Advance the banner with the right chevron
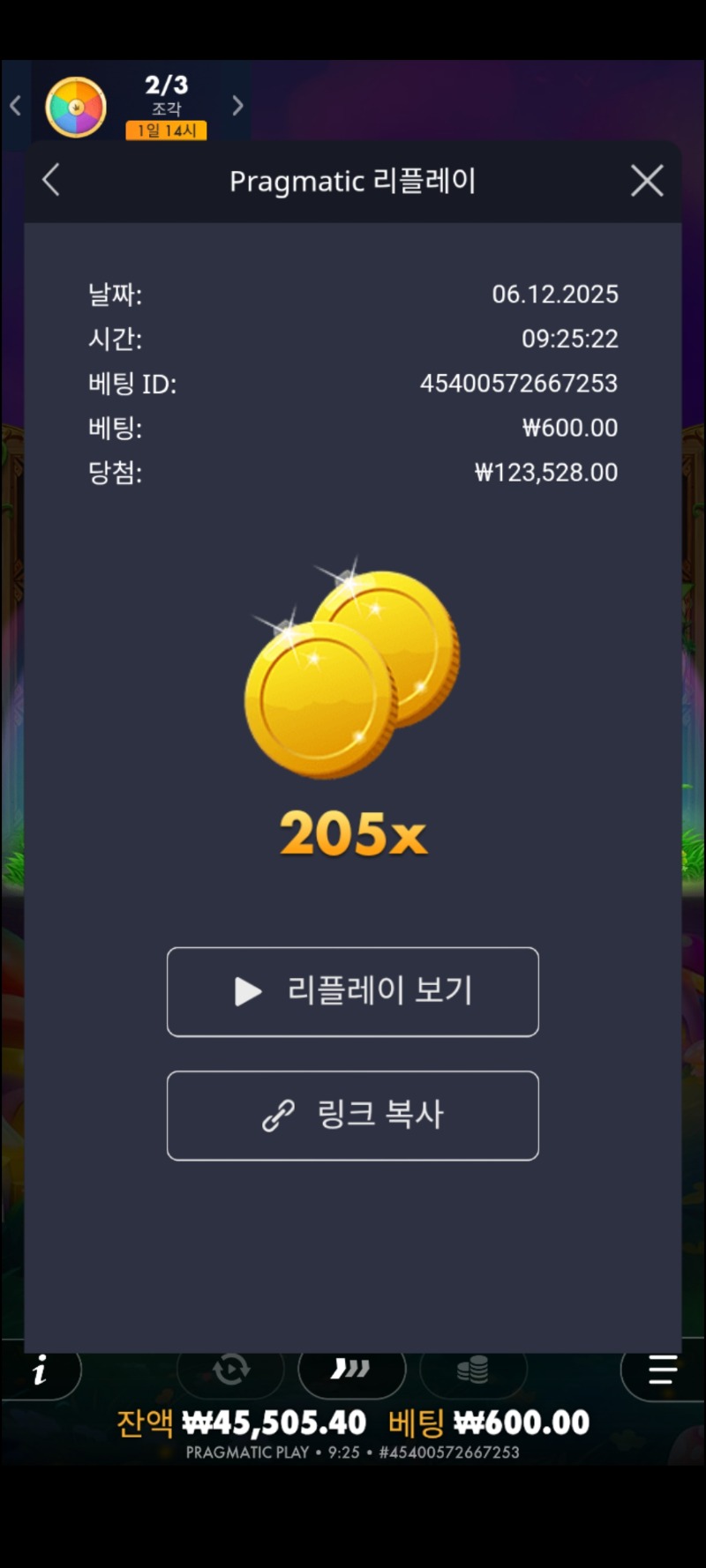The image size is (706, 1568). [x=237, y=105]
